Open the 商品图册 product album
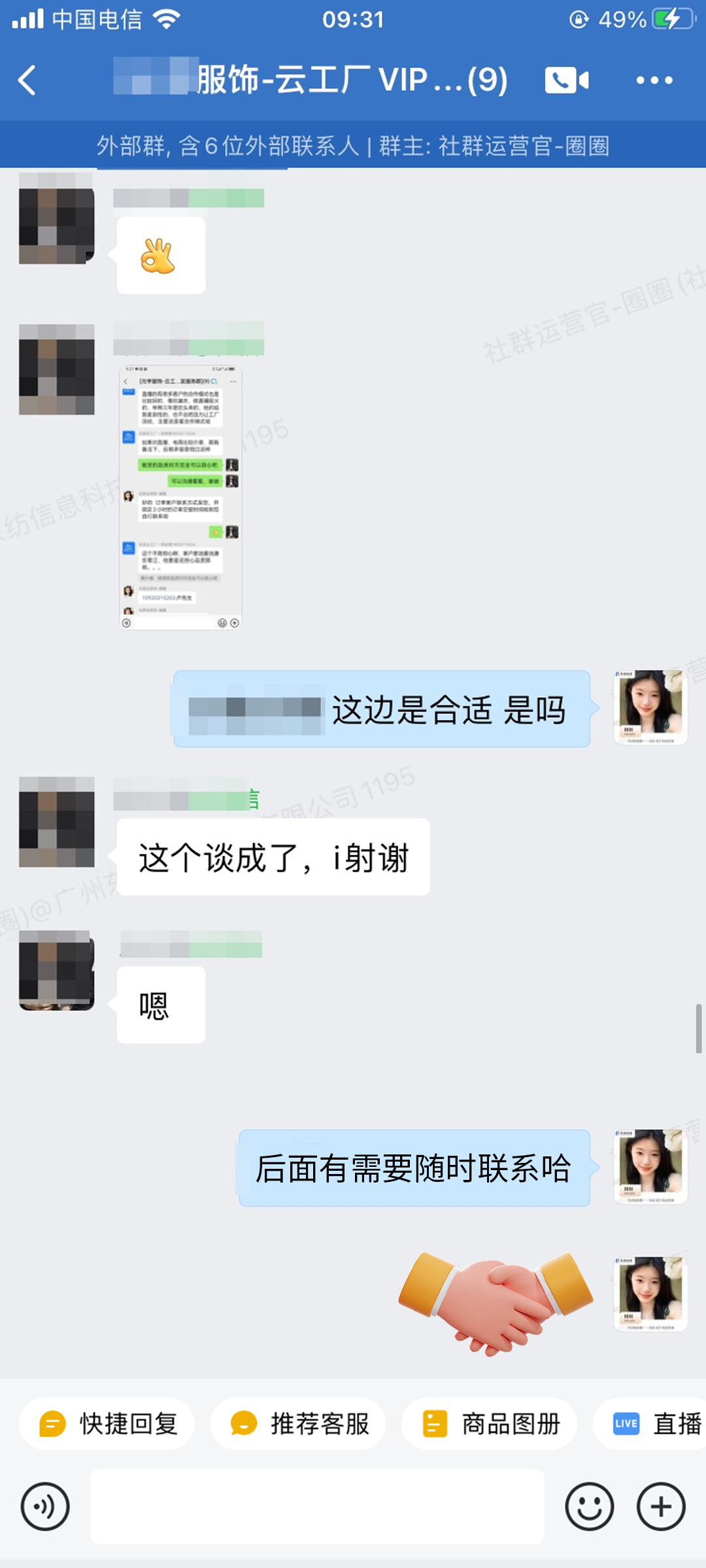 490,1424
